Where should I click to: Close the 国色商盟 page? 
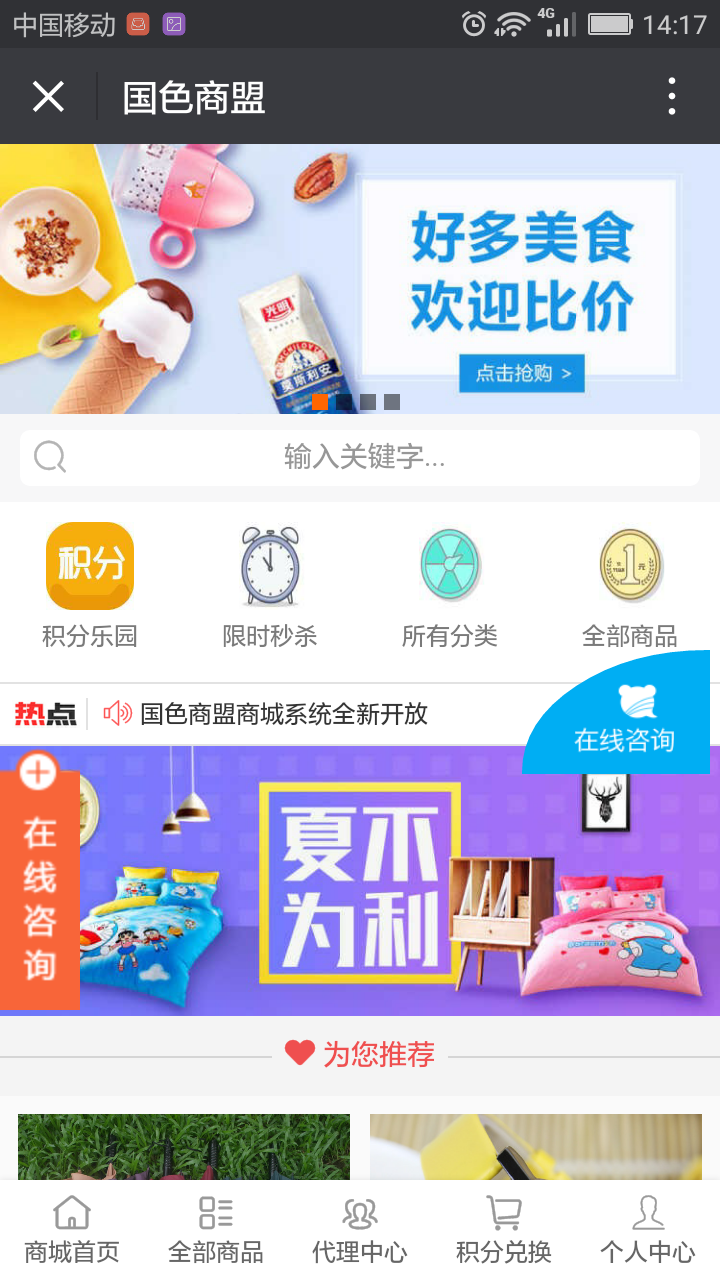(x=48, y=97)
